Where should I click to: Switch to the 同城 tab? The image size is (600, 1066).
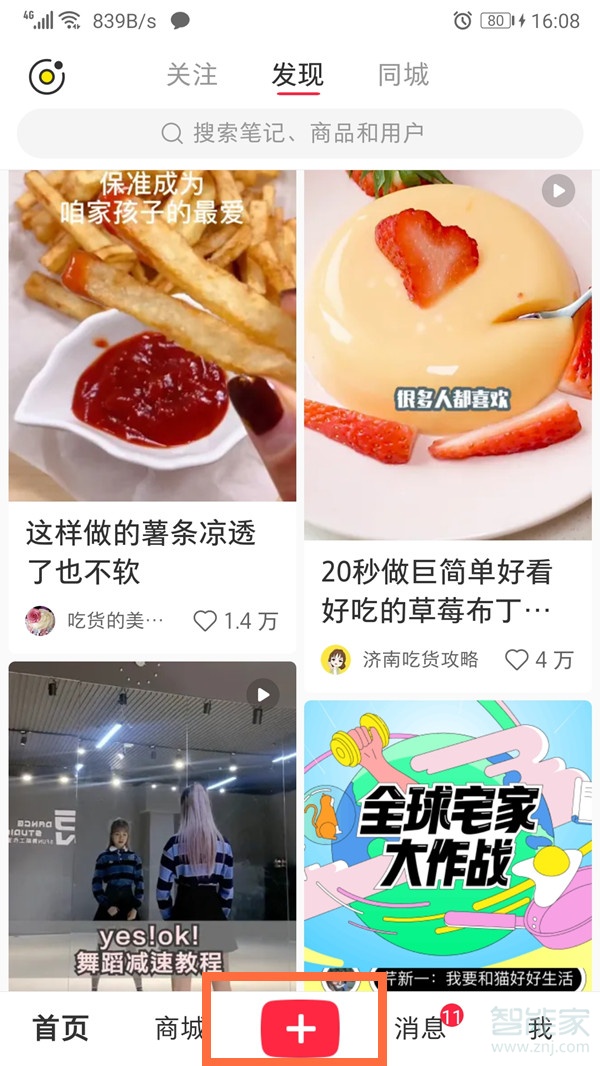[x=403, y=75]
